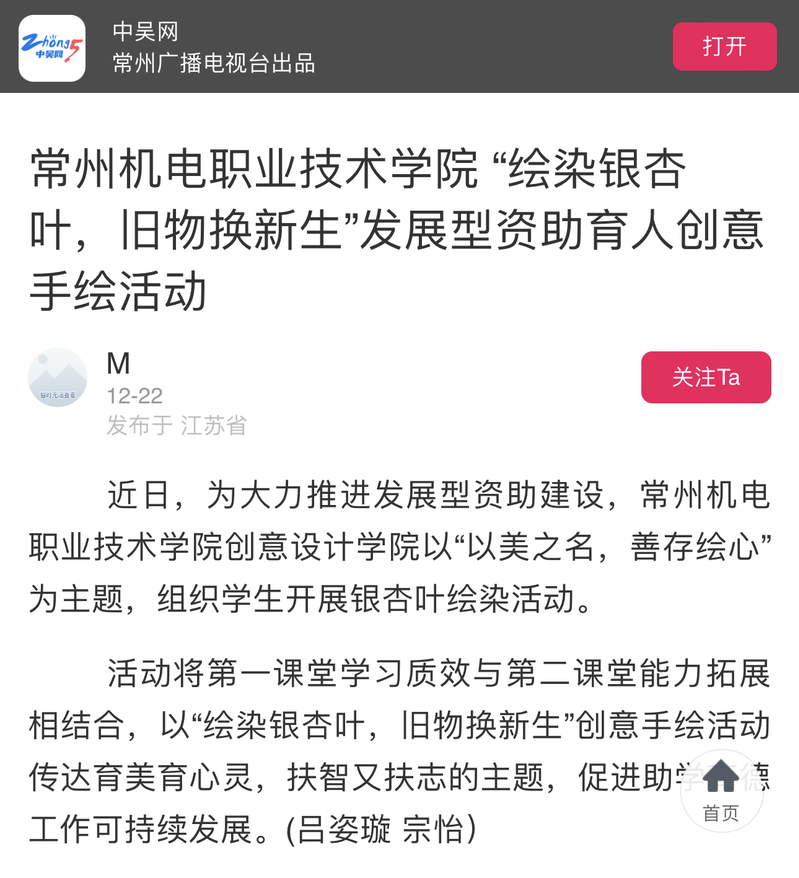Screen dimensions: 799x878
Task: Open the 中吴网 app logo
Action: (x=52, y=47)
